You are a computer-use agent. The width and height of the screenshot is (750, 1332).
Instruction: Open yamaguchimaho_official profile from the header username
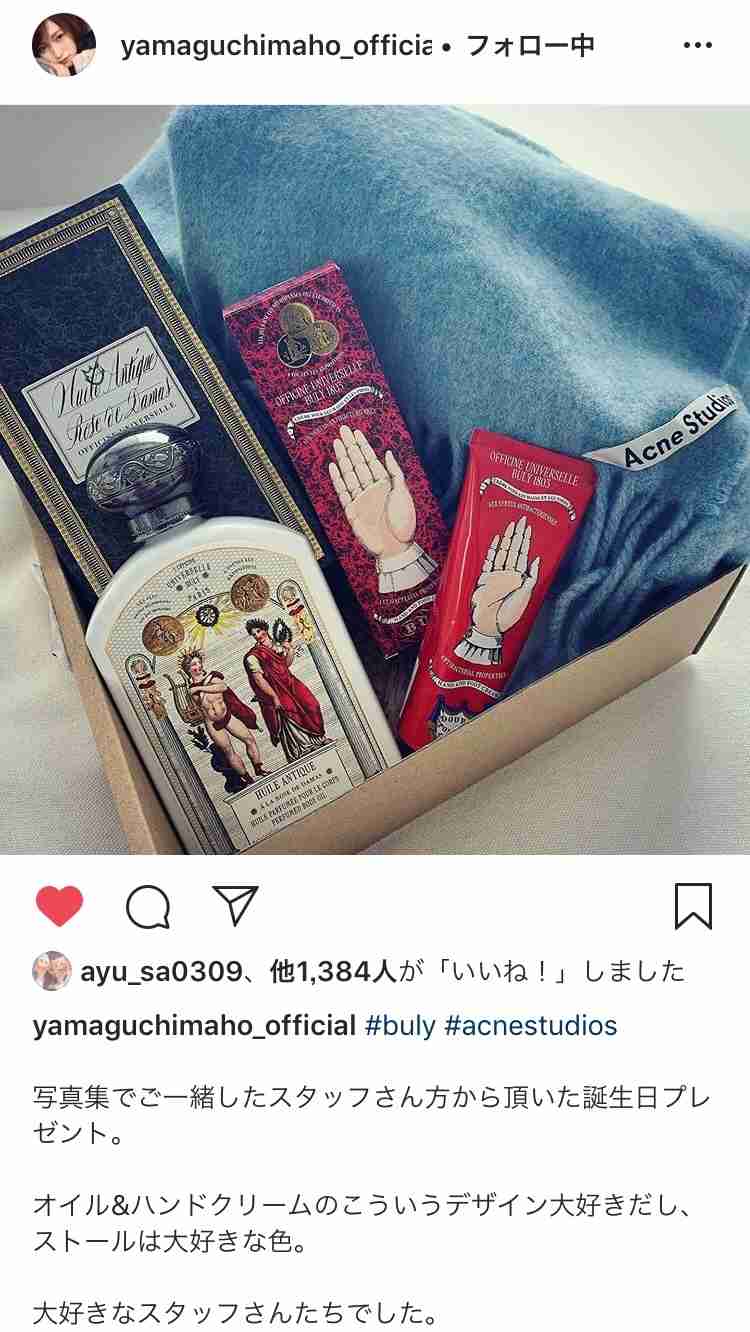tap(276, 46)
